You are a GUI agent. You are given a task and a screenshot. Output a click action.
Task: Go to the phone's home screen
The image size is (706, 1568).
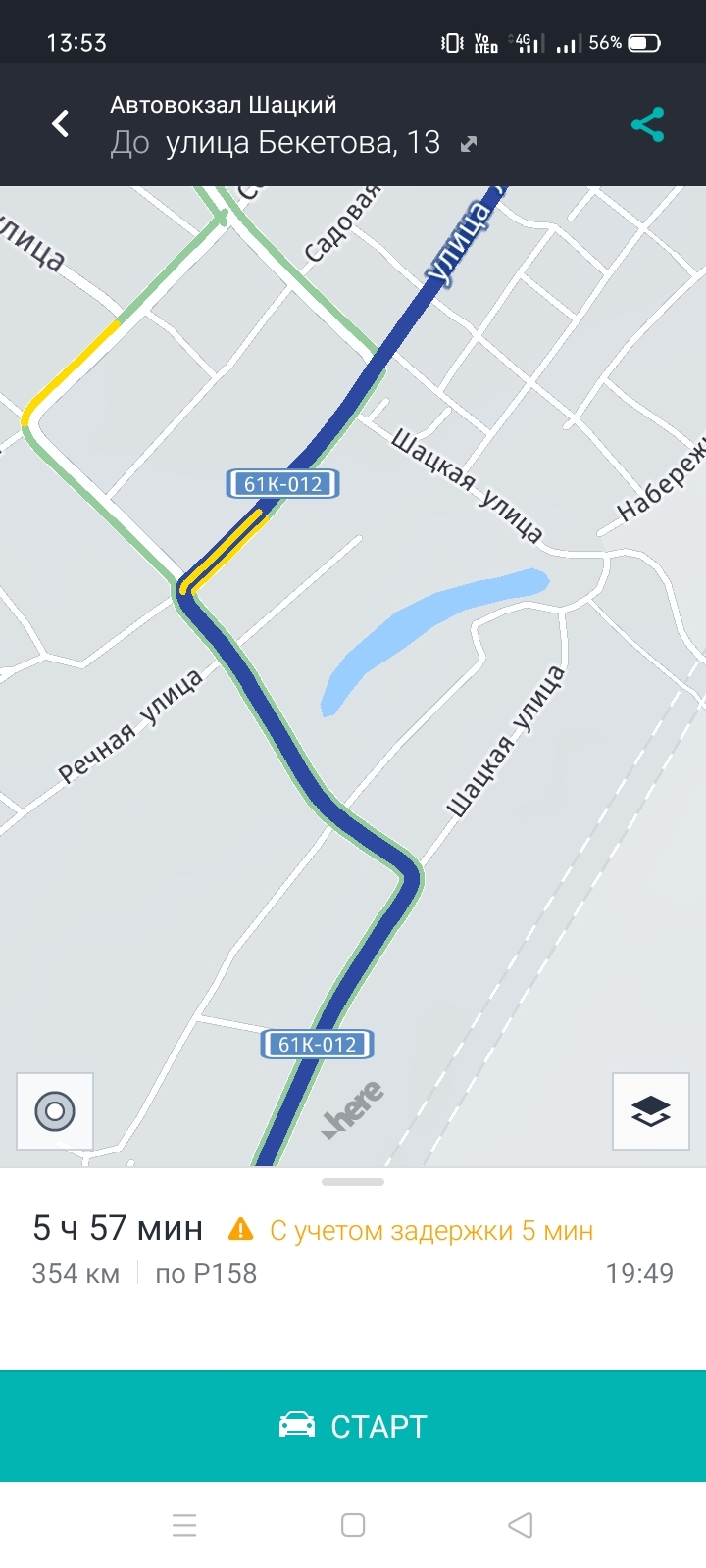[353, 1525]
